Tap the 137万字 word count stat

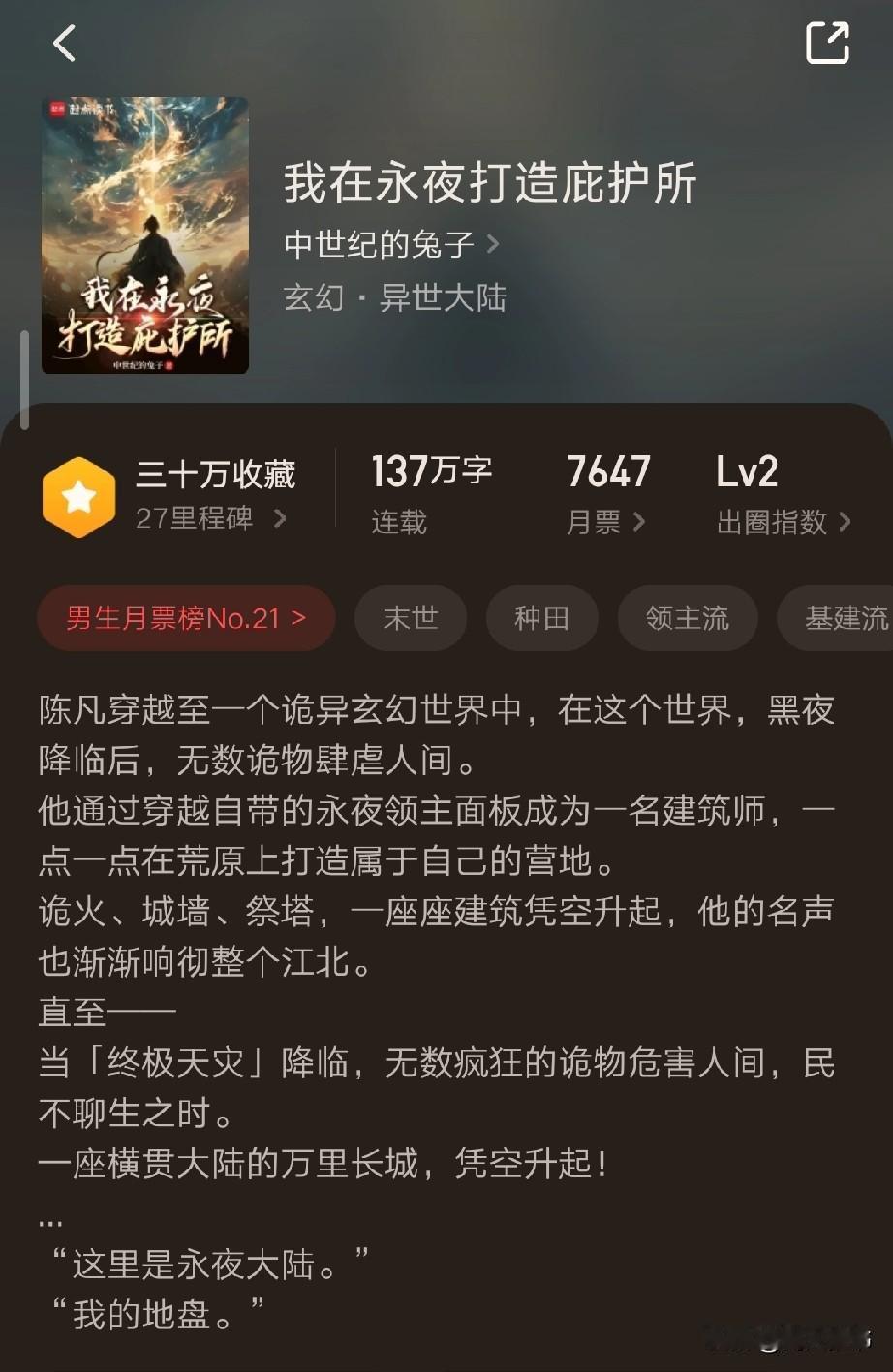(x=432, y=472)
